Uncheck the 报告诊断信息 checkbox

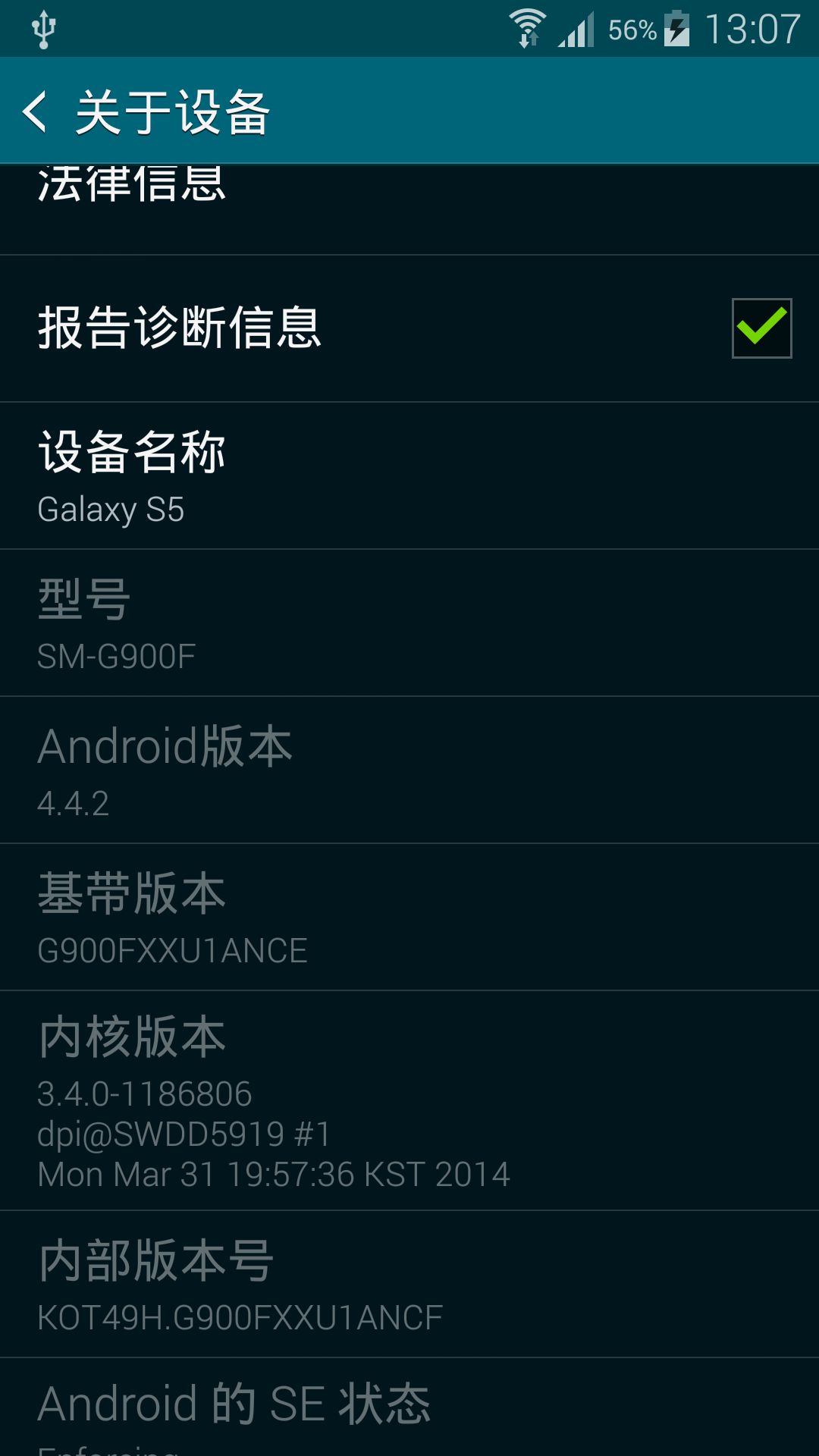click(761, 328)
